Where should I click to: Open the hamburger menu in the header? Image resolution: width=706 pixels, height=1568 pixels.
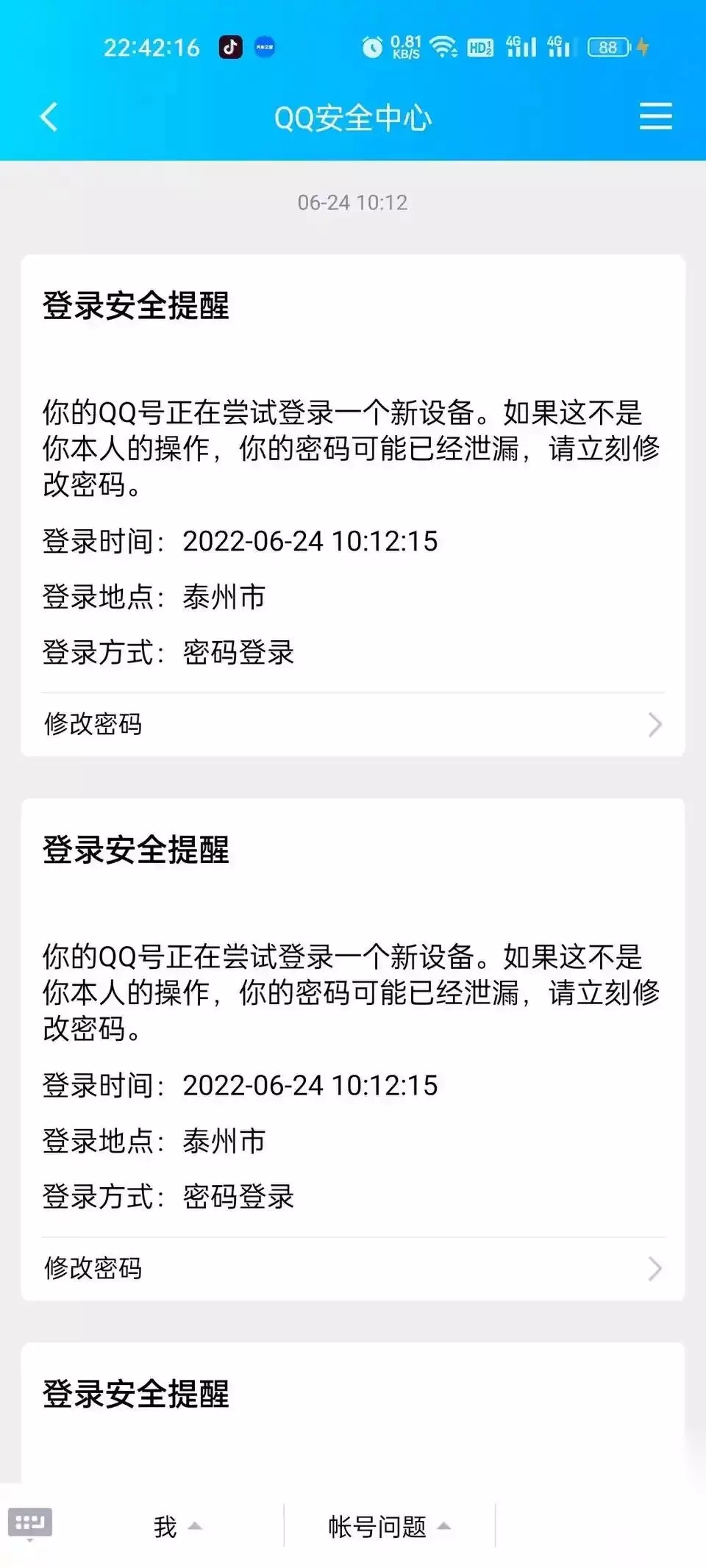click(655, 117)
